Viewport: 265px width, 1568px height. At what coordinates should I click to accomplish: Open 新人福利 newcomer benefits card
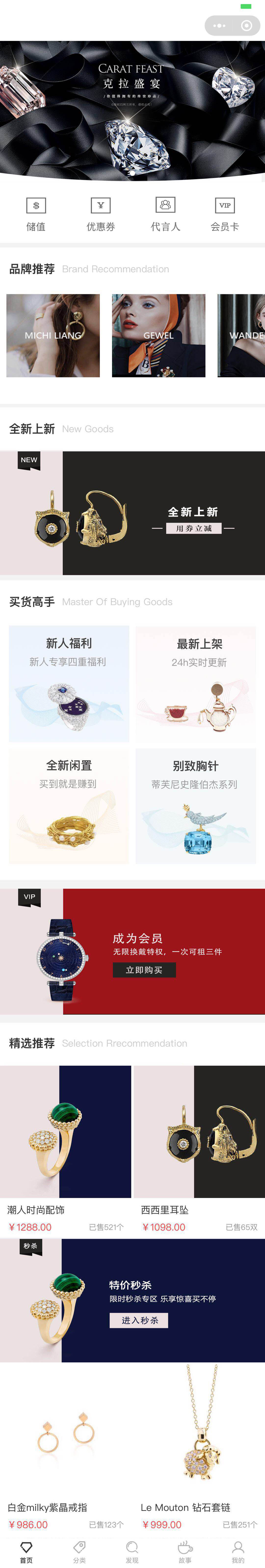(x=69, y=684)
